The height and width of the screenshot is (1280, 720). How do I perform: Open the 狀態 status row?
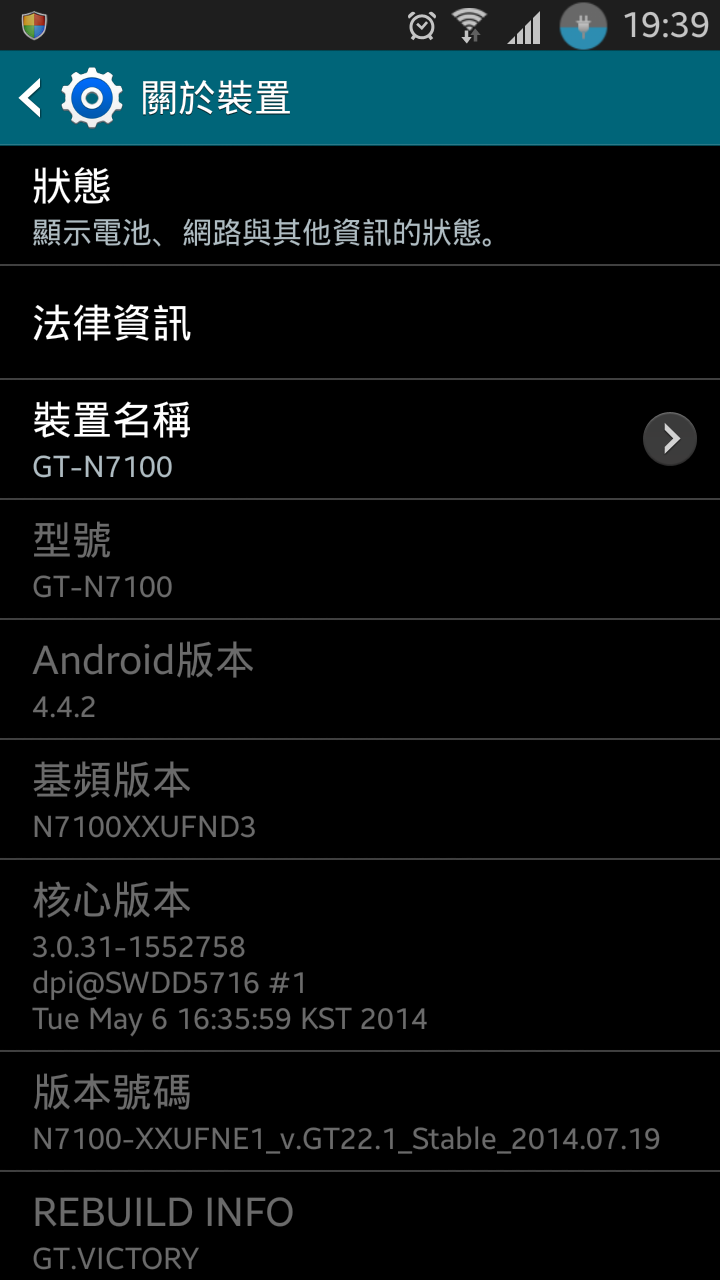pyautogui.click(x=360, y=206)
